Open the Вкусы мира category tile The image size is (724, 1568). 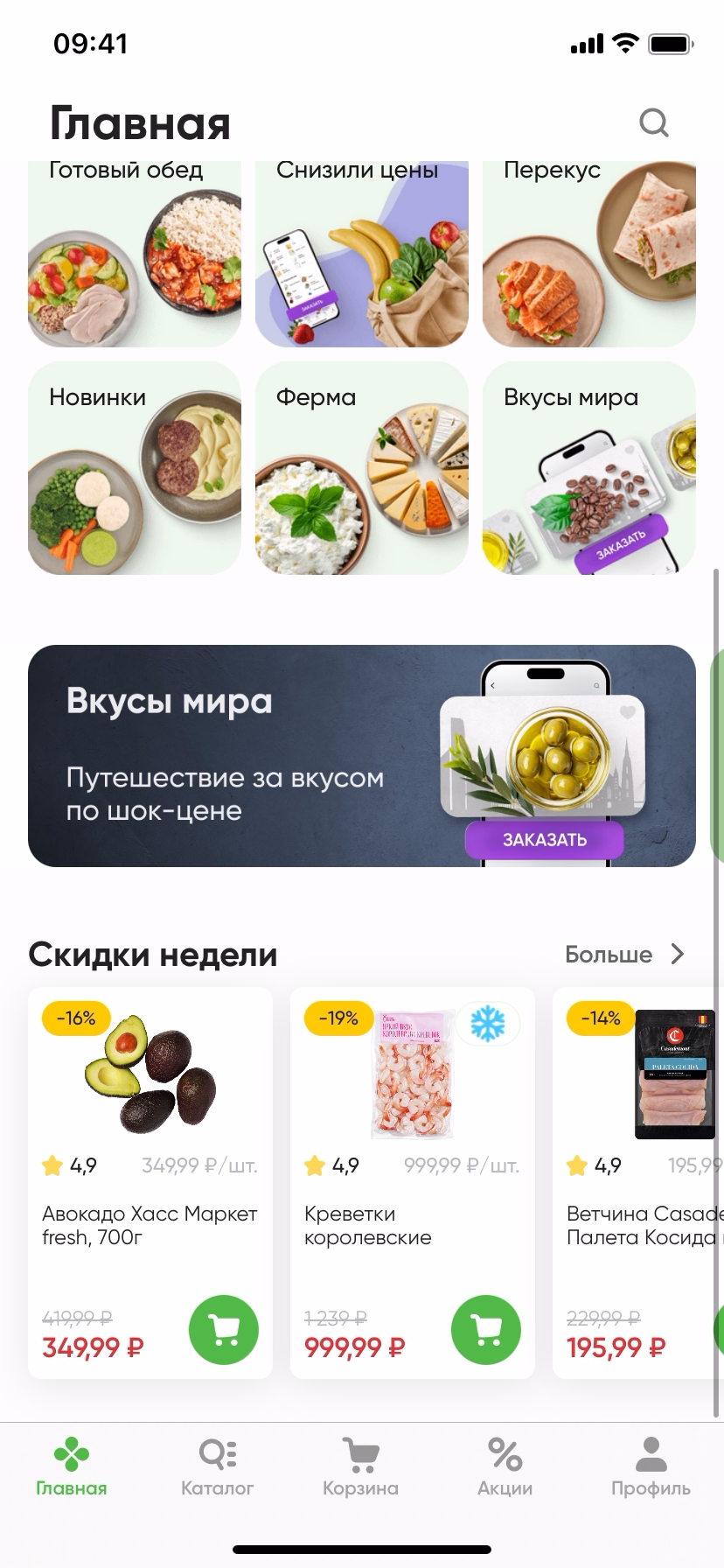[x=588, y=468]
